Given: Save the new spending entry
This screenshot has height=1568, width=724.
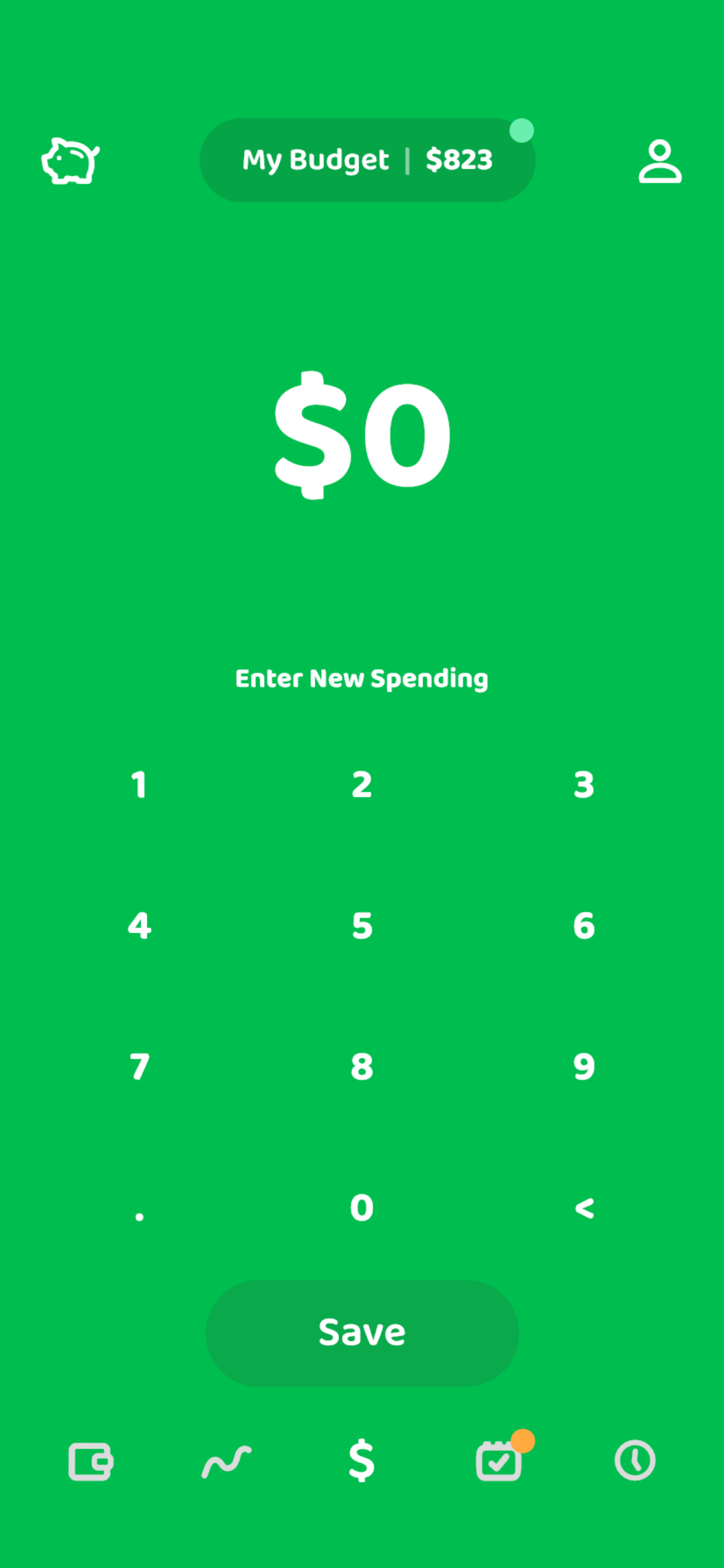Looking at the screenshot, I should point(362,1333).
